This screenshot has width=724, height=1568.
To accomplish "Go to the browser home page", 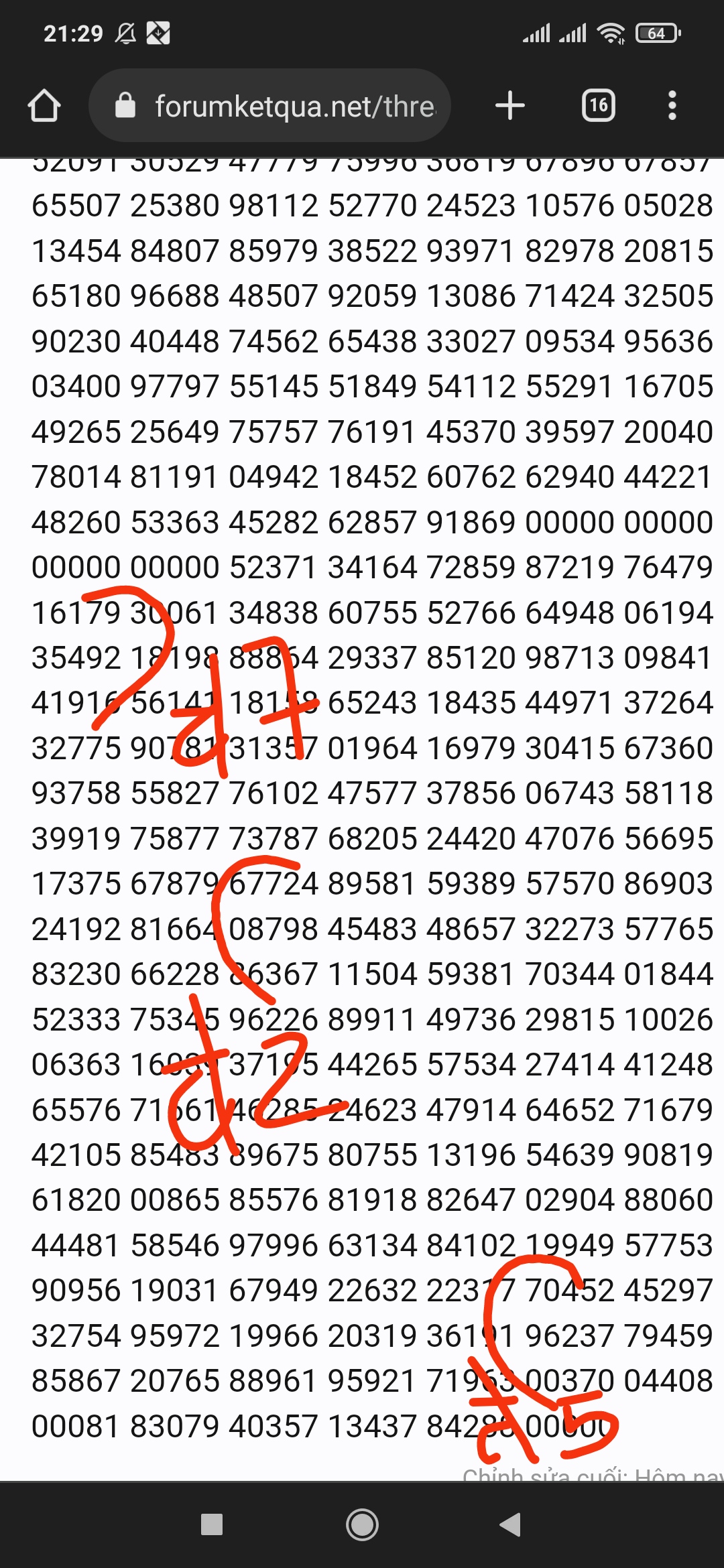I will tap(44, 106).
